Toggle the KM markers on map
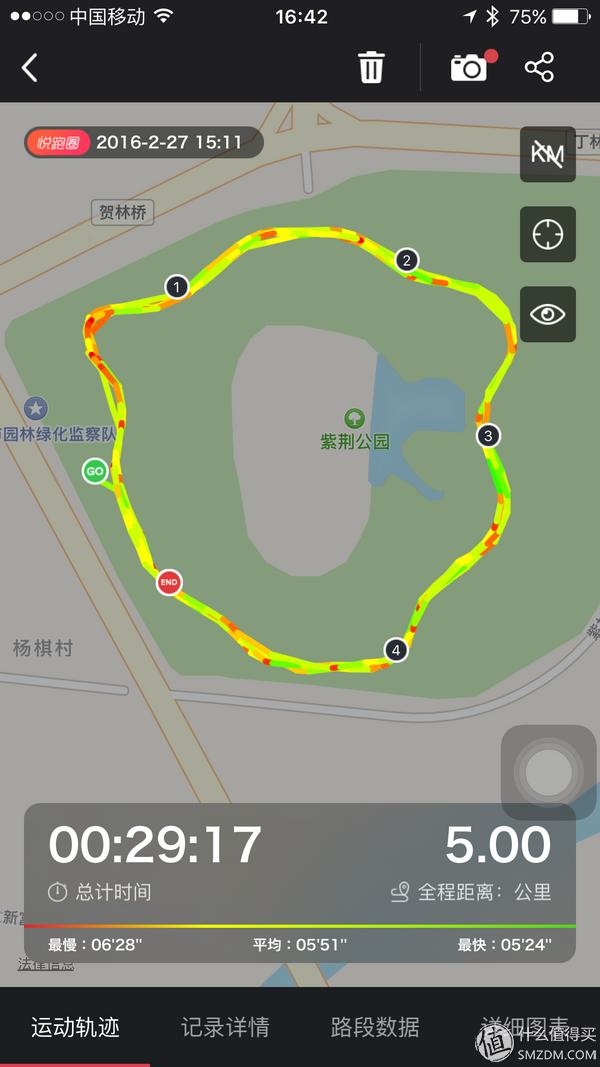Screen dimensions: 600x1067 click(547, 154)
